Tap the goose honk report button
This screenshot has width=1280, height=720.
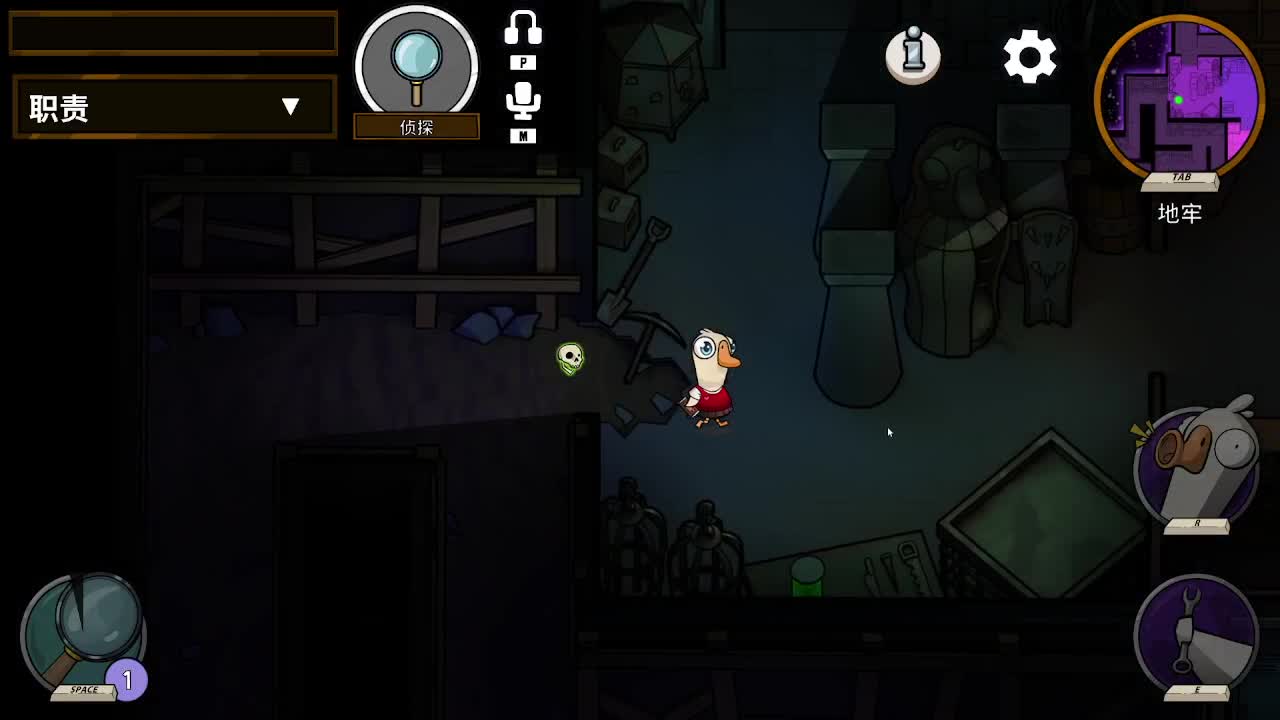click(x=1196, y=466)
